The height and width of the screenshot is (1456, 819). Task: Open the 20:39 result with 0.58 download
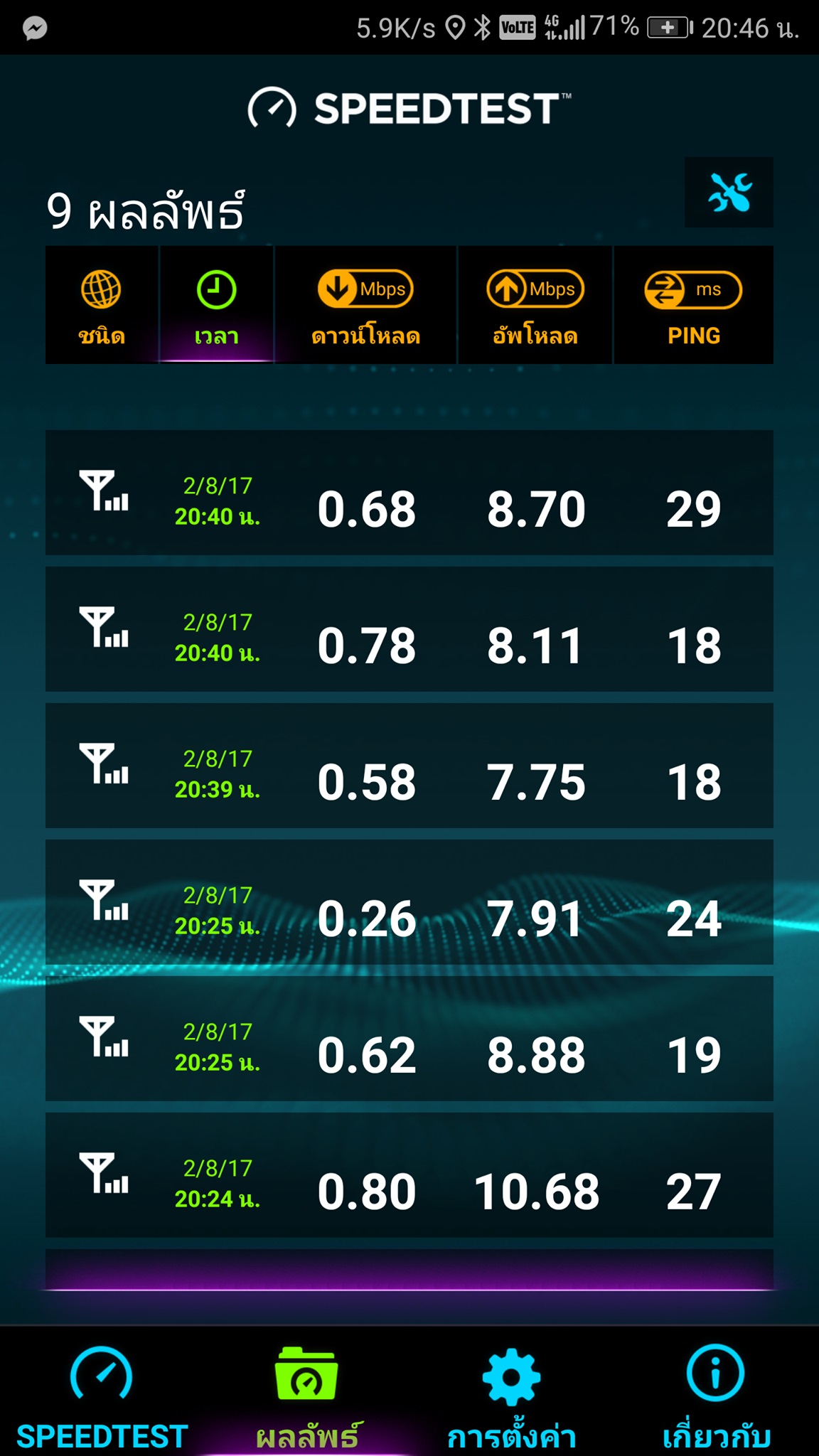click(x=409, y=766)
